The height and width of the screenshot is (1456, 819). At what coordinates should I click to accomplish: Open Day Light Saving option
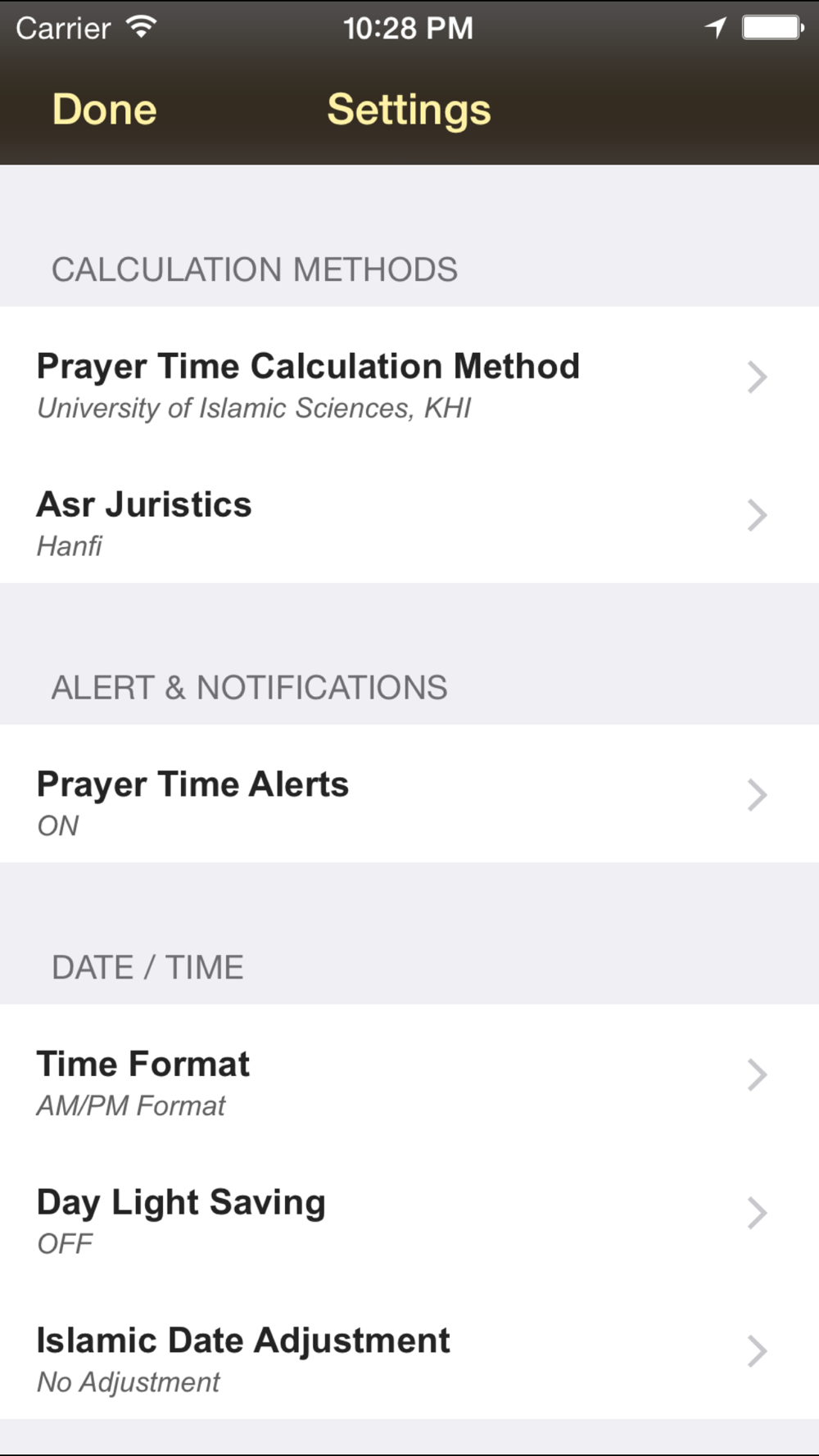click(x=409, y=1212)
